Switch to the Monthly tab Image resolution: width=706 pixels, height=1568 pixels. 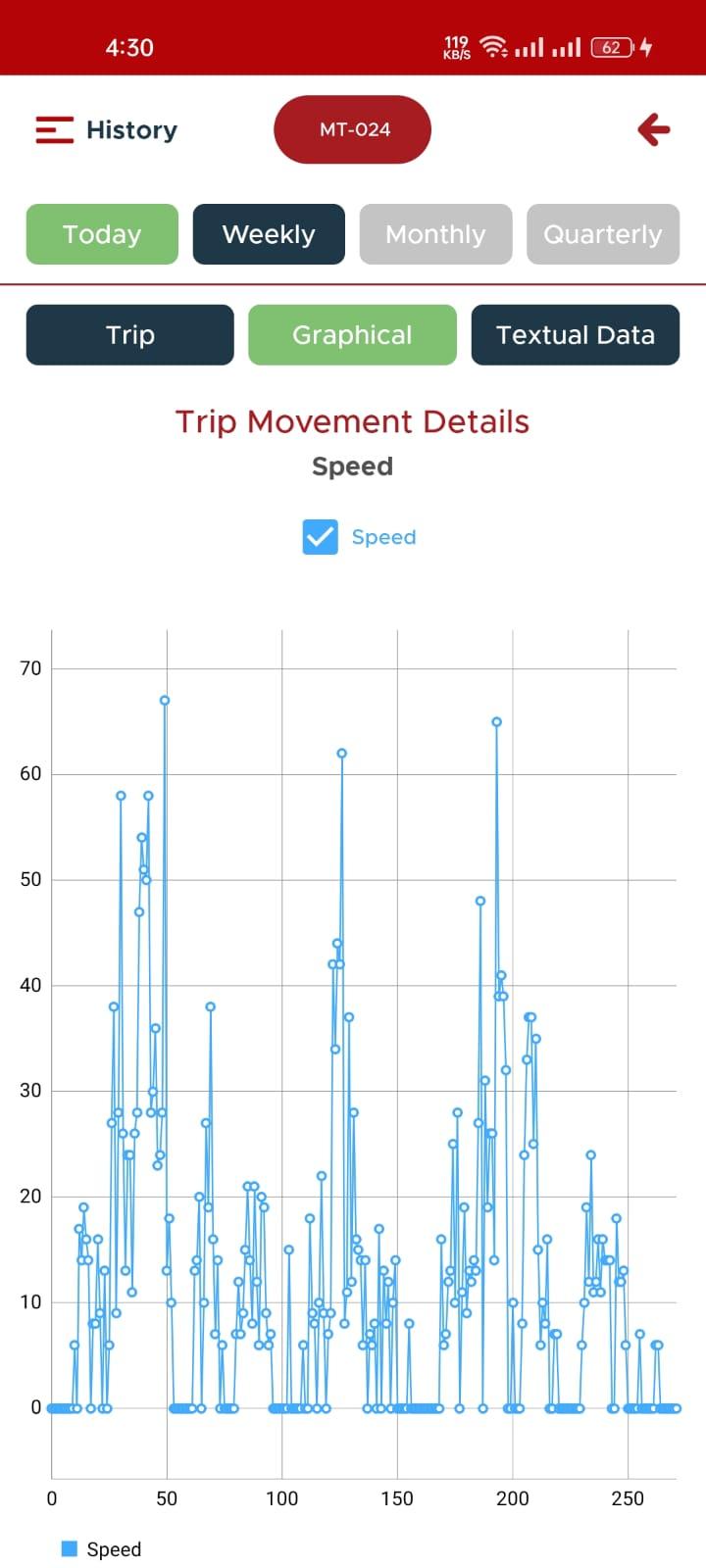point(435,234)
